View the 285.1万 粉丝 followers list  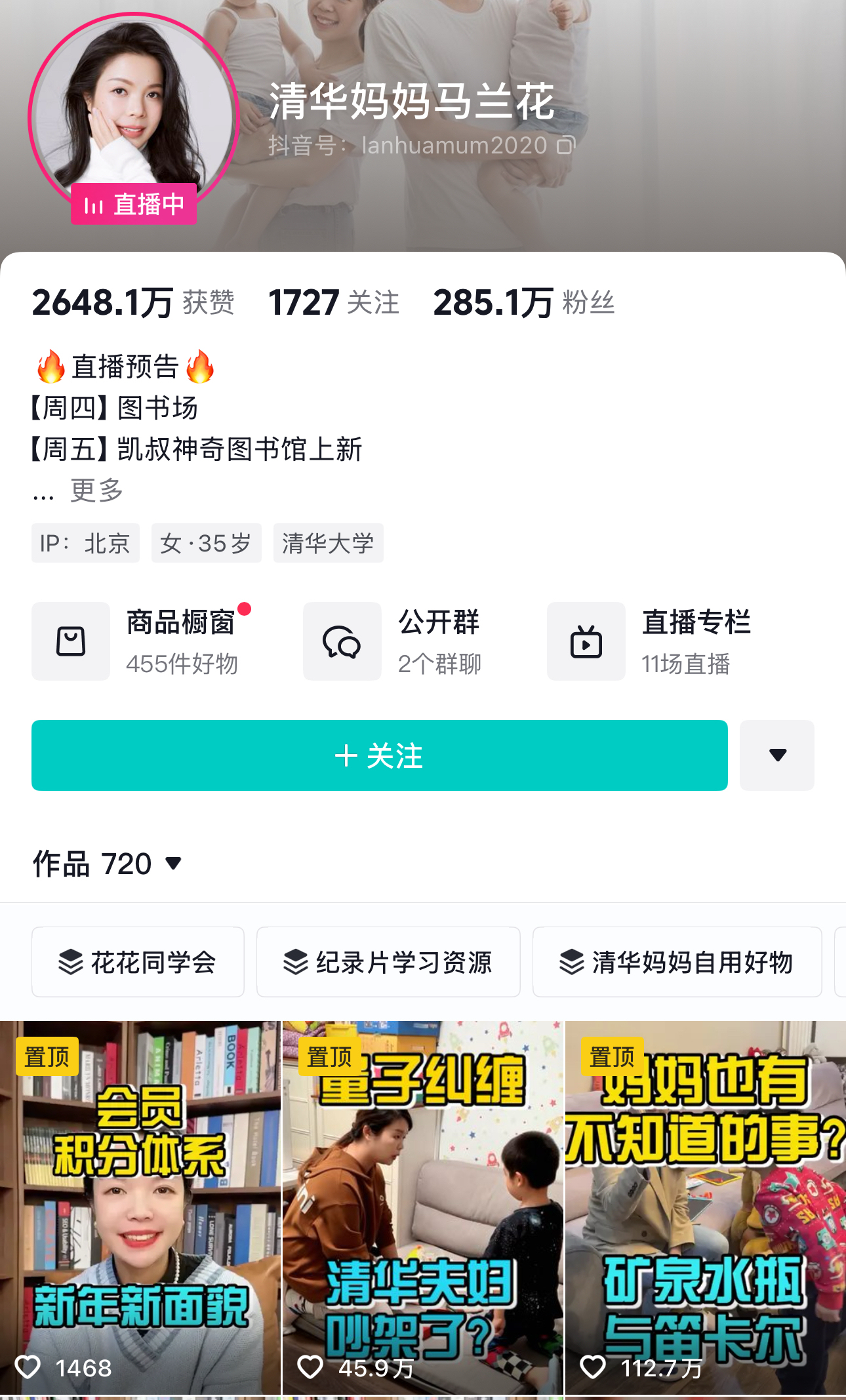click(x=524, y=303)
